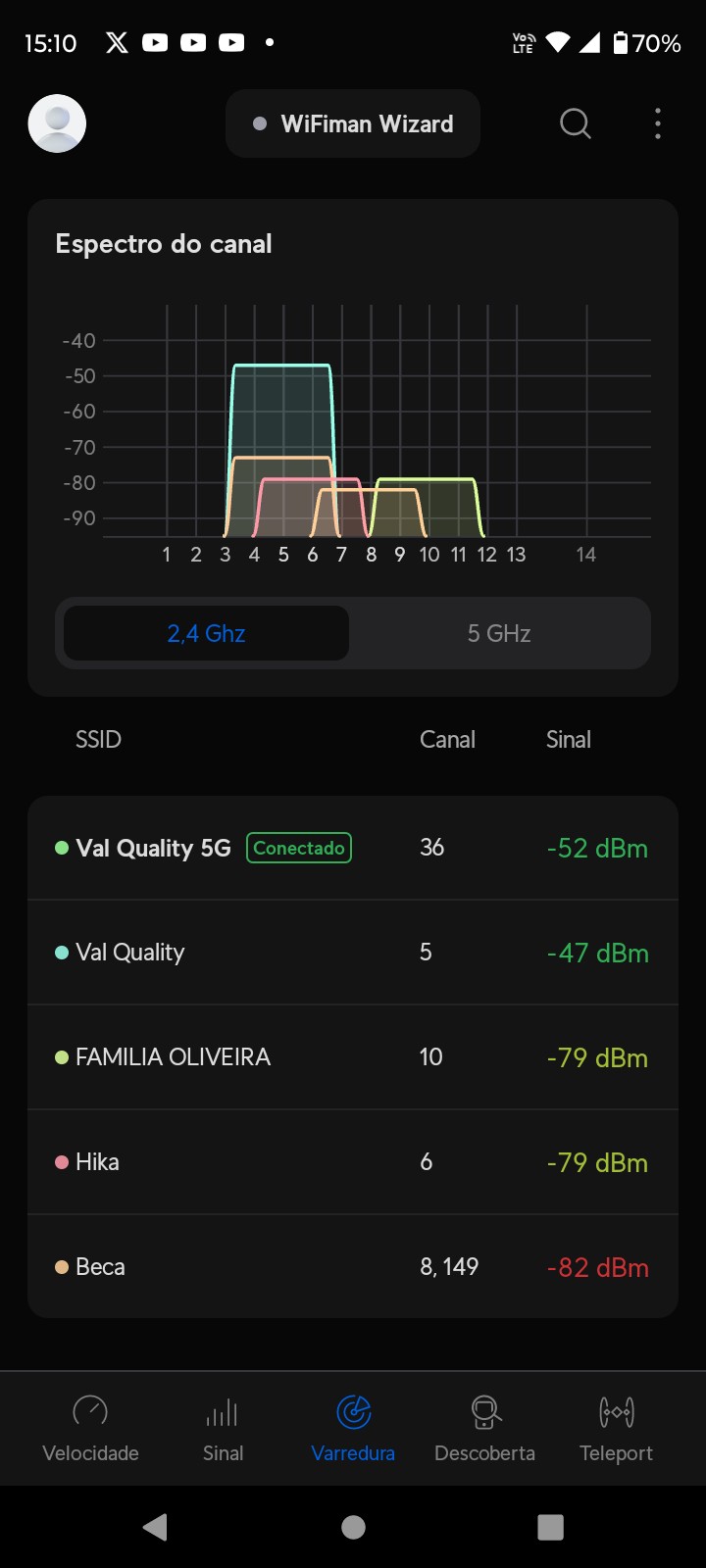The image size is (706, 1568).
Task: Tap the system back button
Action: 155,1527
